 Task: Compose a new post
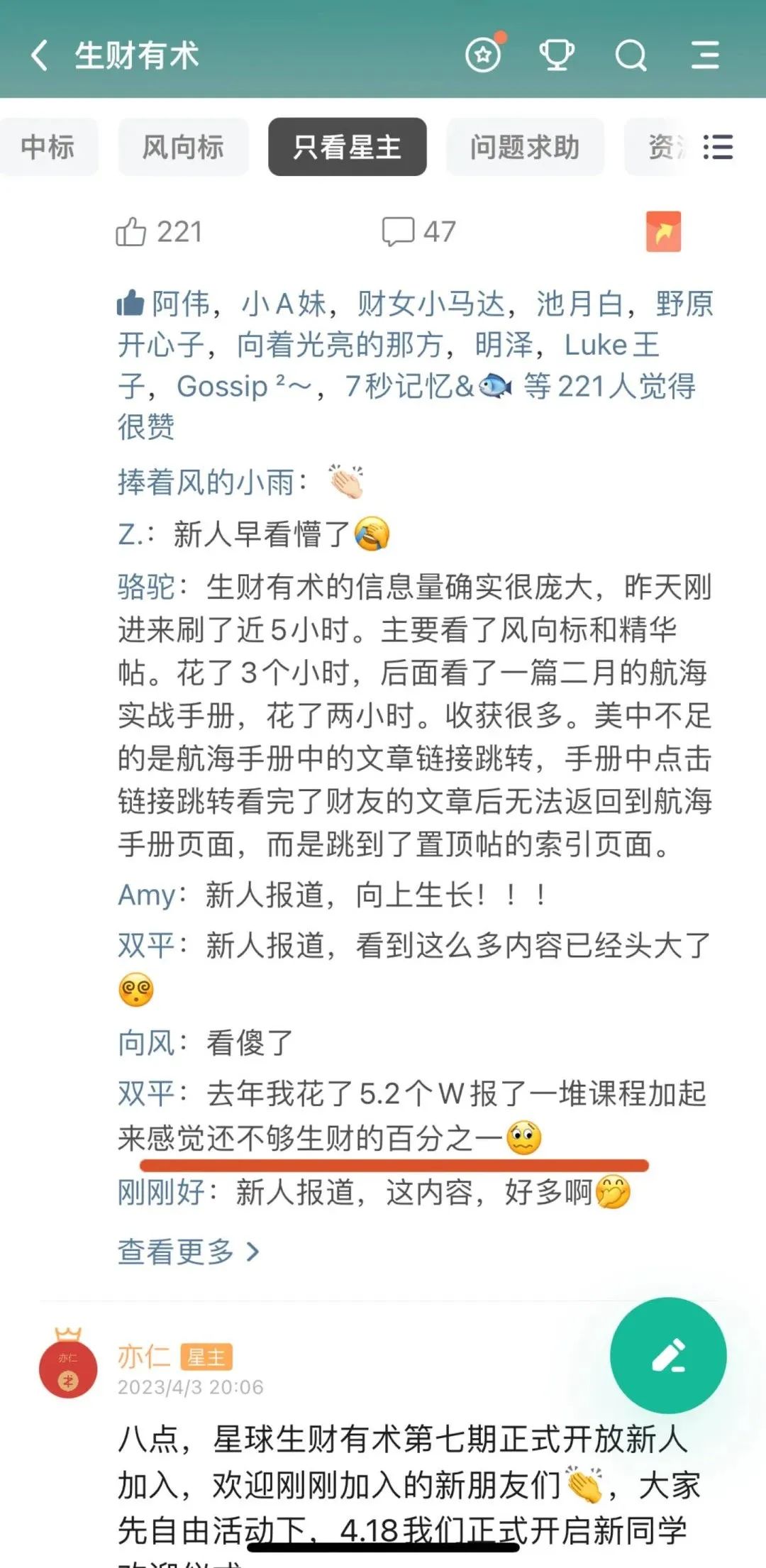[668, 1355]
